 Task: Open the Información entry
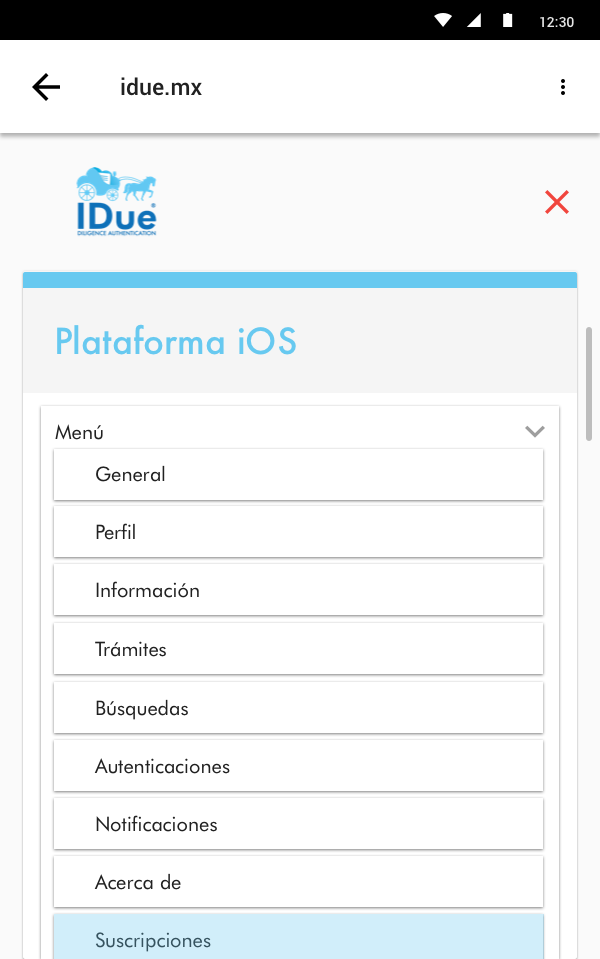pos(298,590)
